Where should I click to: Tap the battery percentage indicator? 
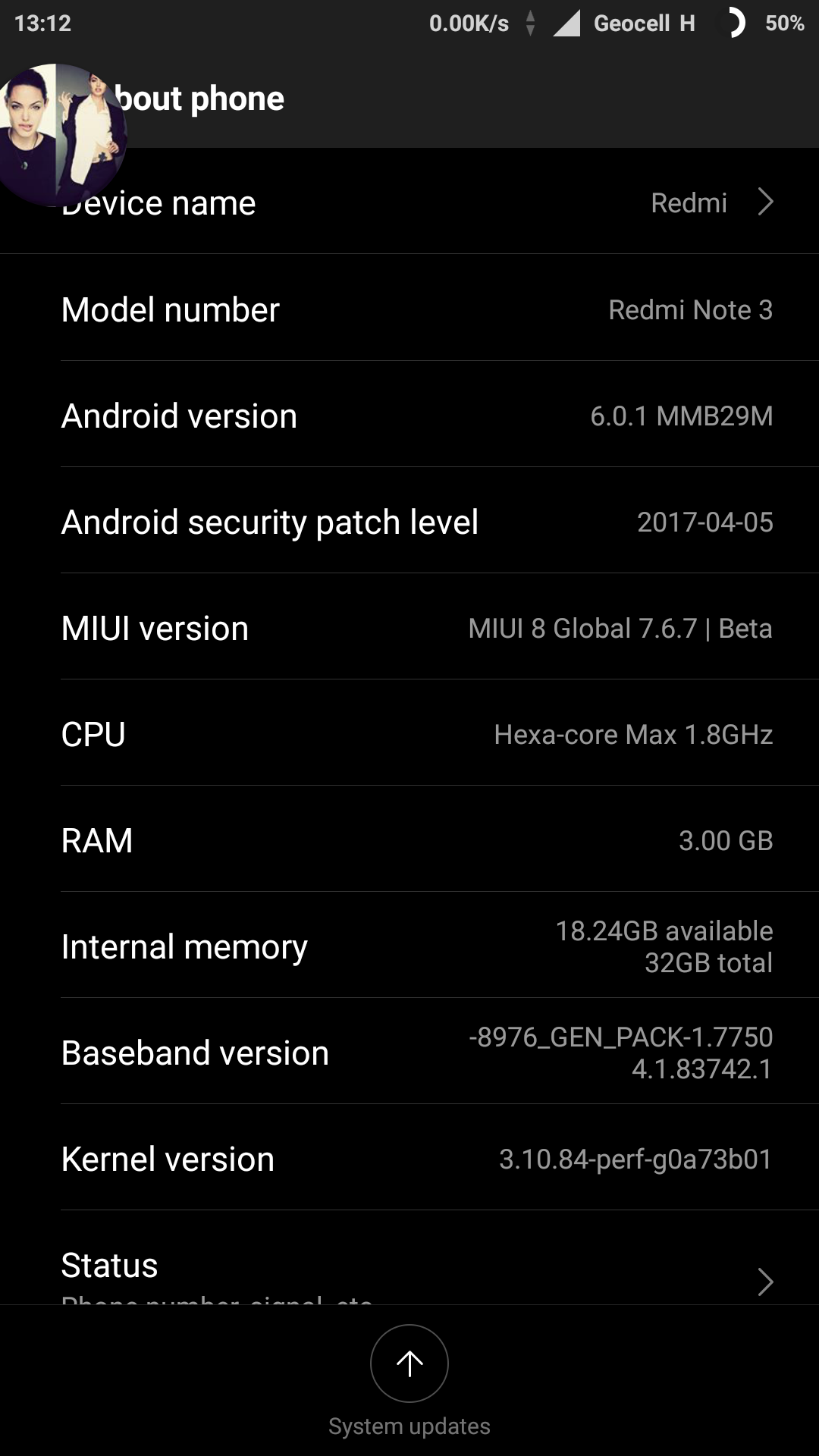[x=781, y=23]
